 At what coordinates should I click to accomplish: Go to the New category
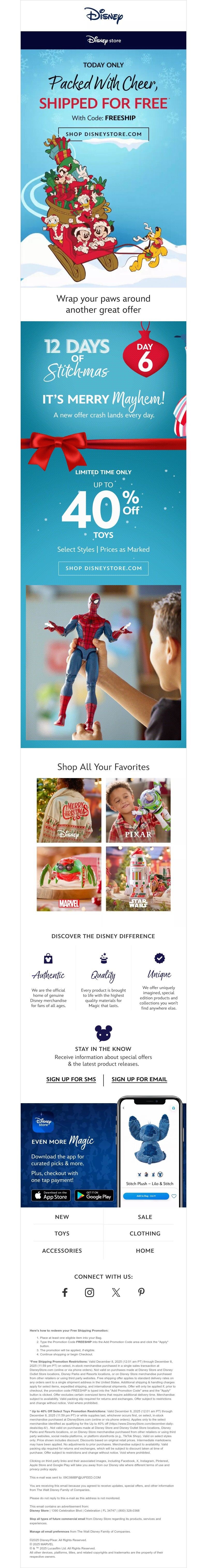click(x=62, y=1217)
